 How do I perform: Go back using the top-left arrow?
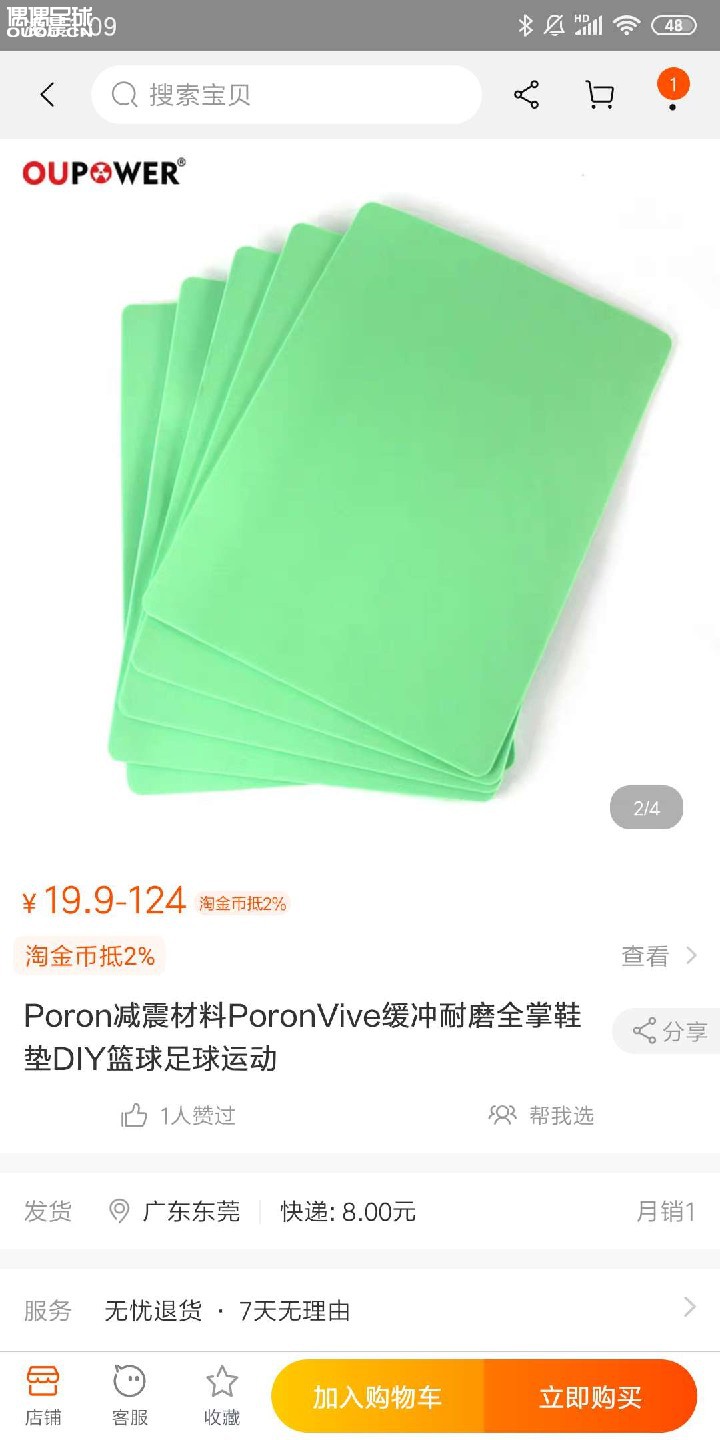(x=47, y=95)
